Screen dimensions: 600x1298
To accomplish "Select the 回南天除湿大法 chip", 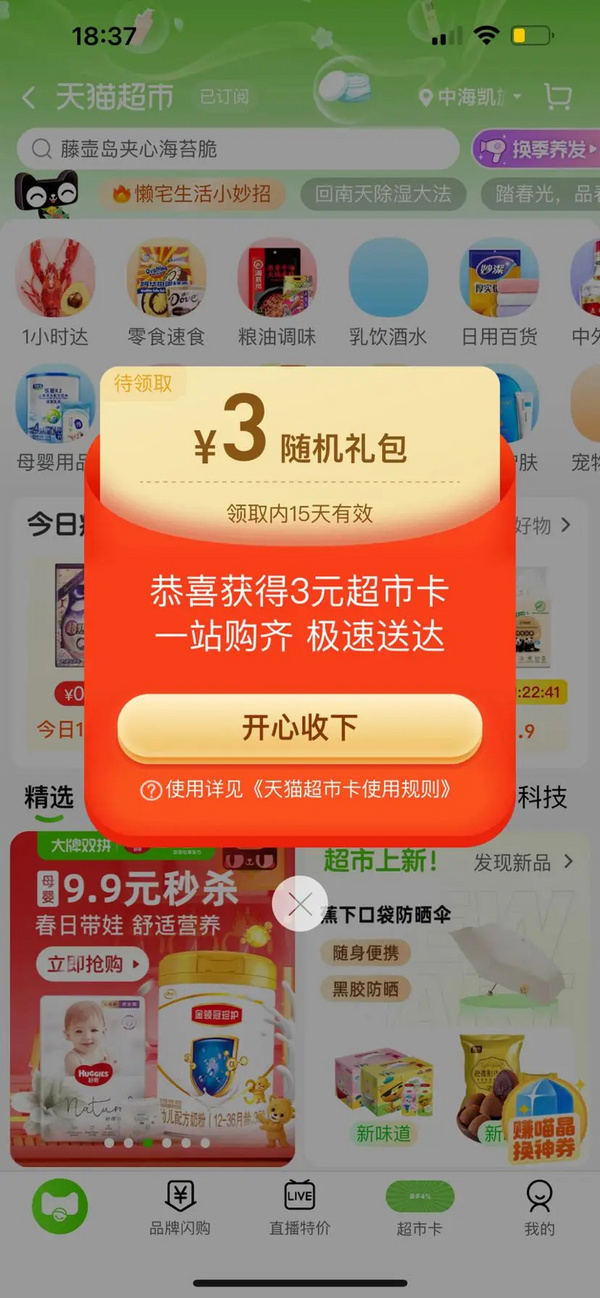I will coord(383,194).
